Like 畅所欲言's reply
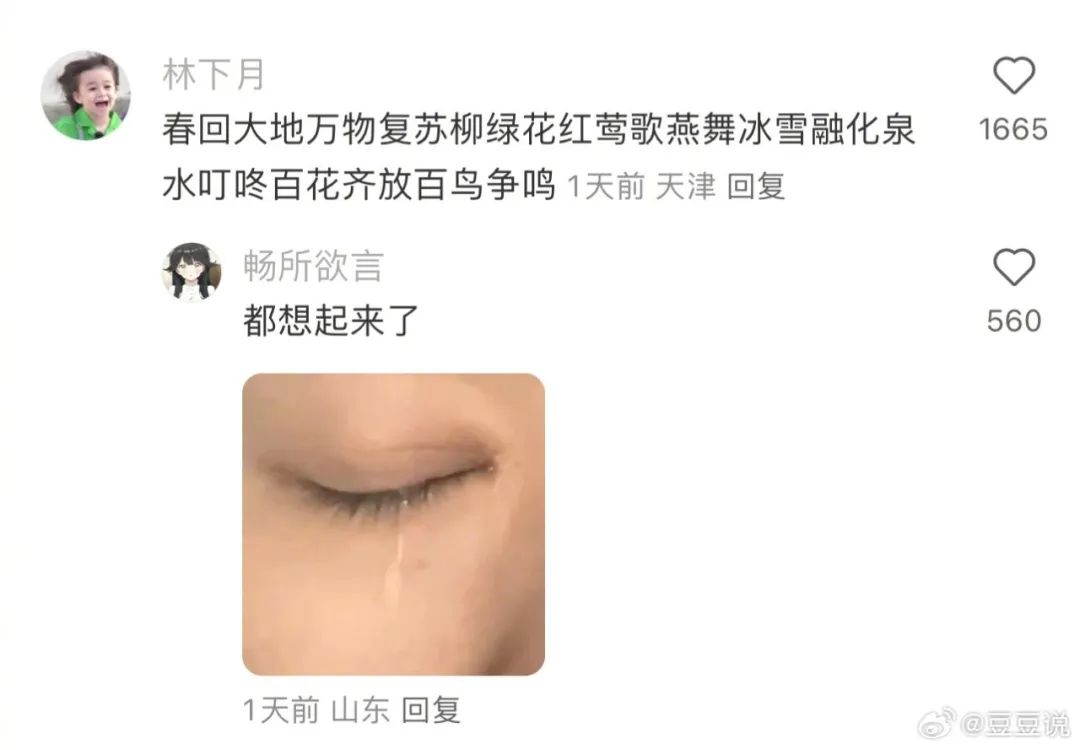Image resolution: width=1080 pixels, height=750 pixels. tap(1013, 268)
